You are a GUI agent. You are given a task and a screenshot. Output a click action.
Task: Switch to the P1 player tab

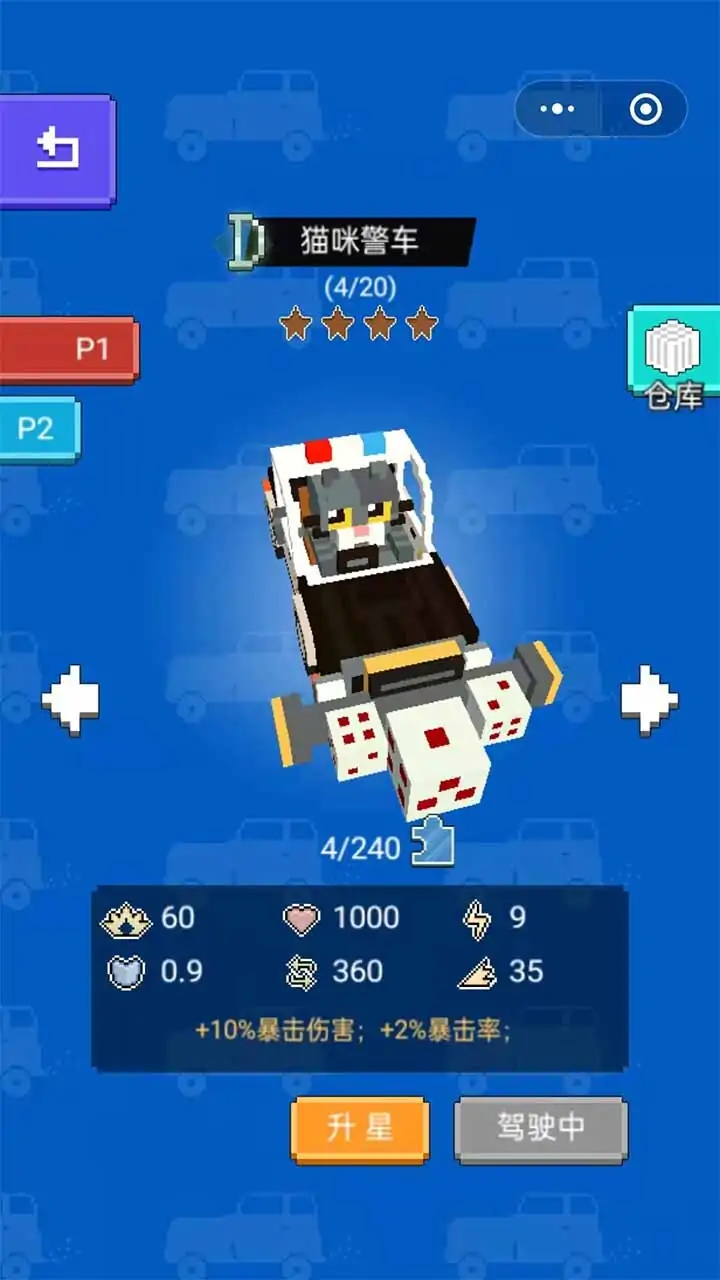coord(68,349)
